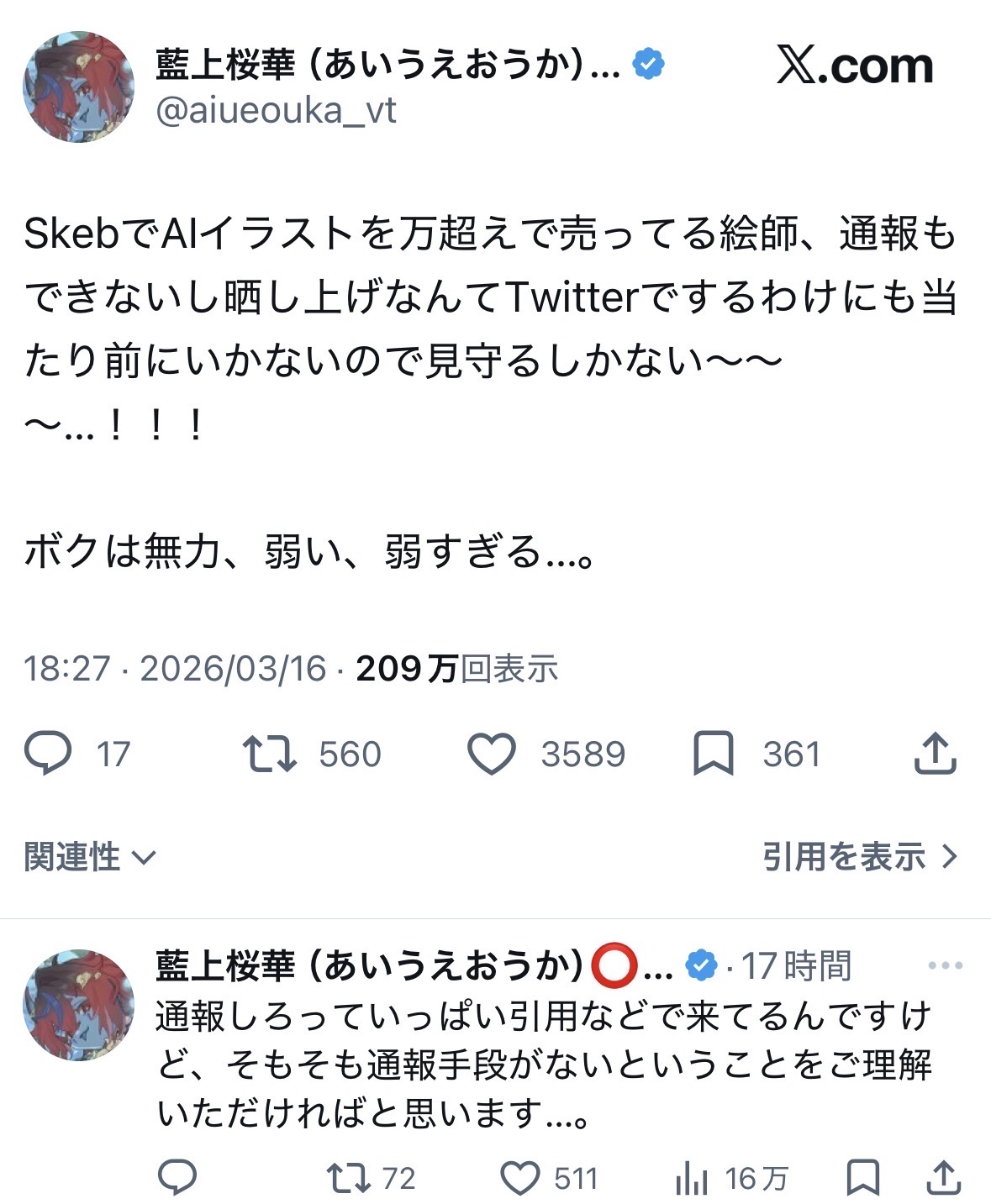This screenshot has height=1204, width=991.
Task: Repost the reply with 72 reposts
Action: click(x=349, y=1178)
